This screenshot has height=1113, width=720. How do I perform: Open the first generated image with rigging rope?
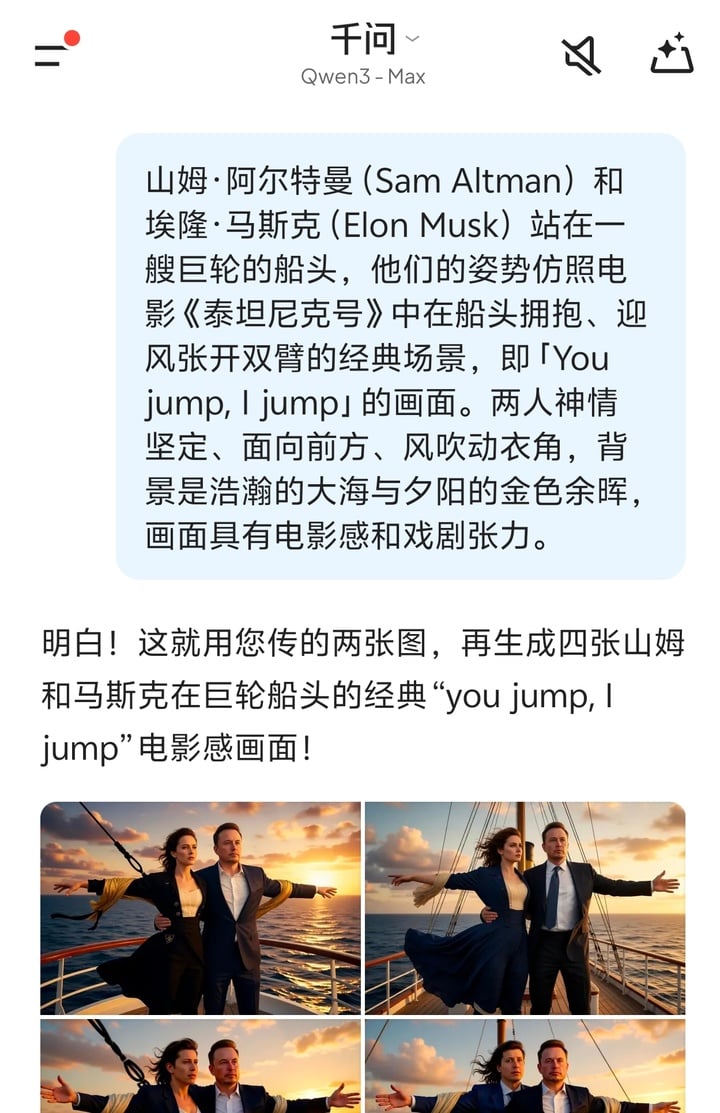click(x=200, y=907)
